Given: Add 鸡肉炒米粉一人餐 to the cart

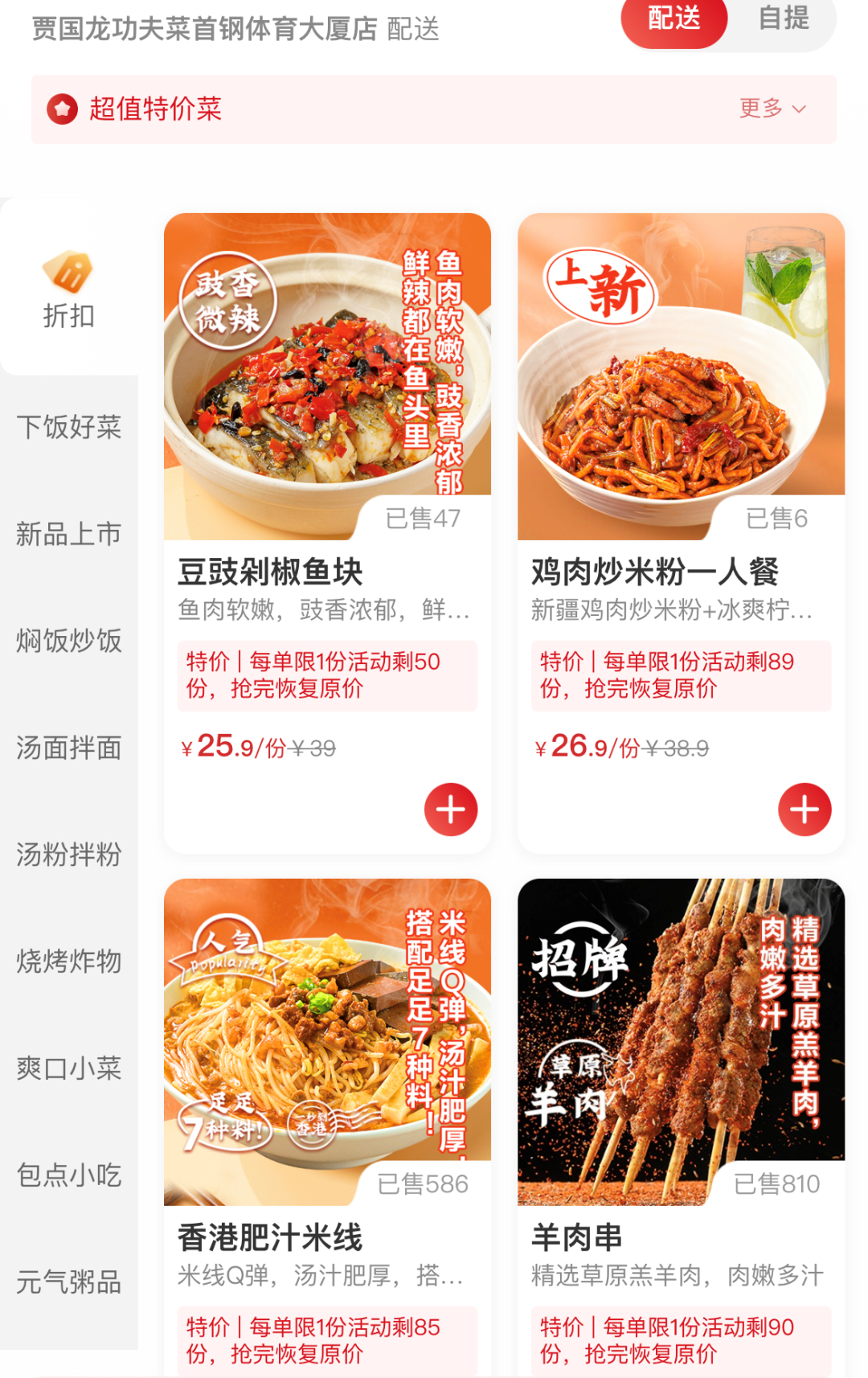Looking at the screenshot, I should [805, 810].
